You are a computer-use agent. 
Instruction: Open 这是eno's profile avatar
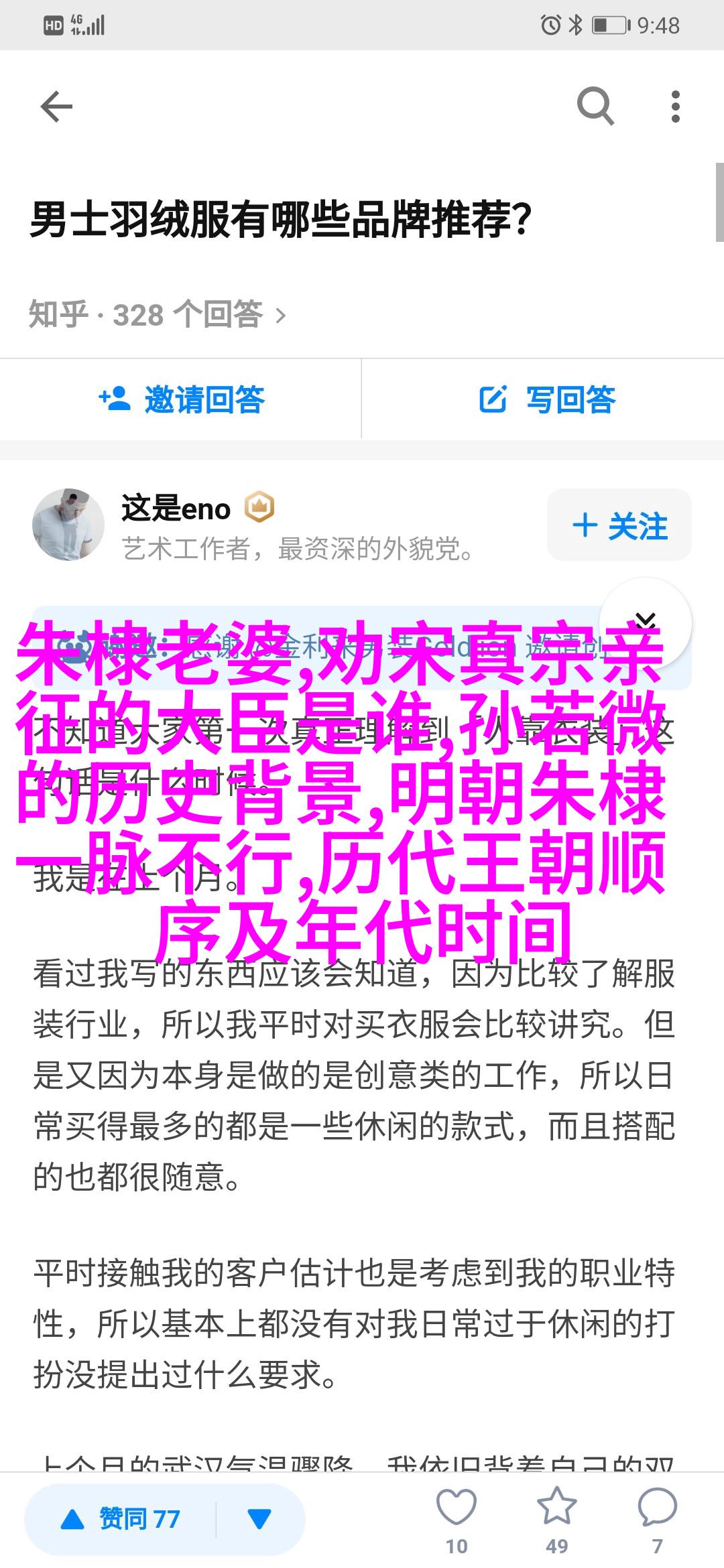[68, 525]
